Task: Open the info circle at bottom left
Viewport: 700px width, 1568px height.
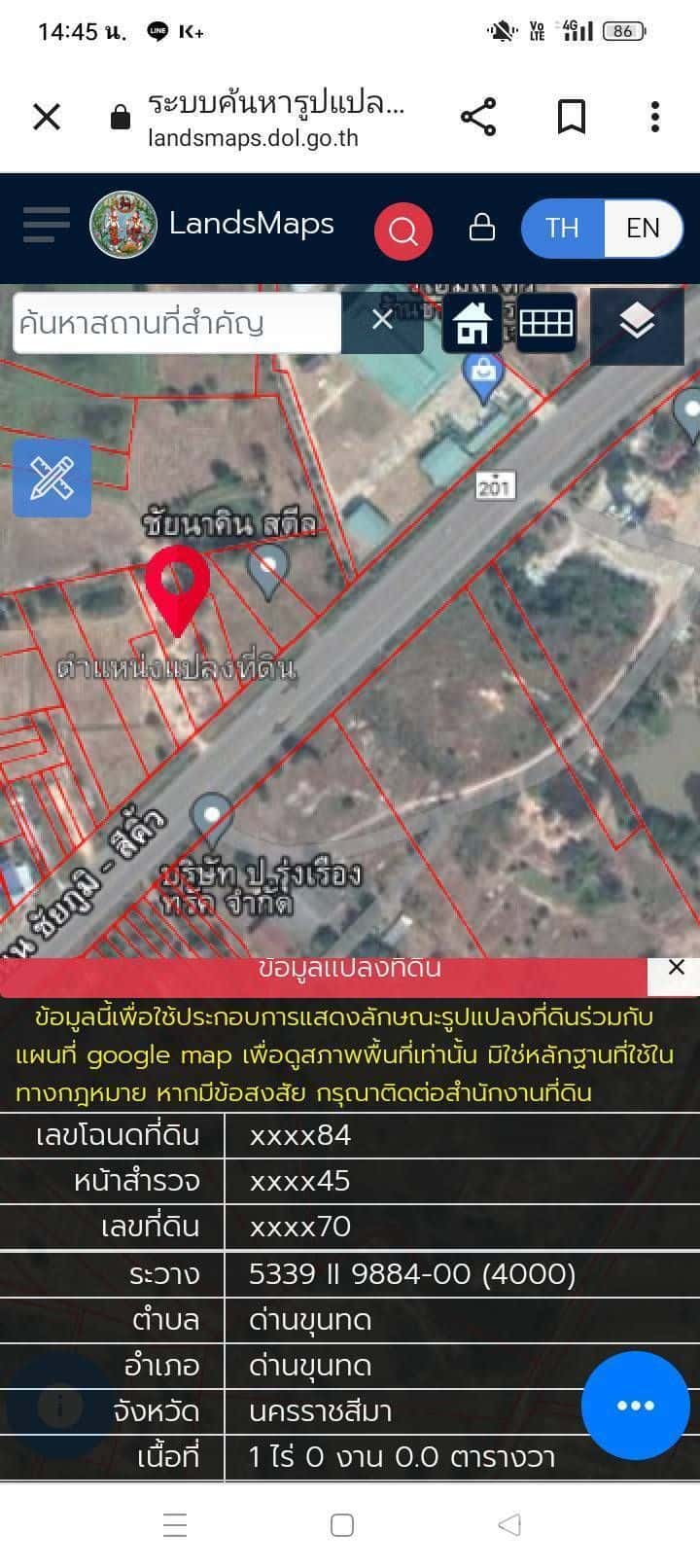Action: [60, 1405]
